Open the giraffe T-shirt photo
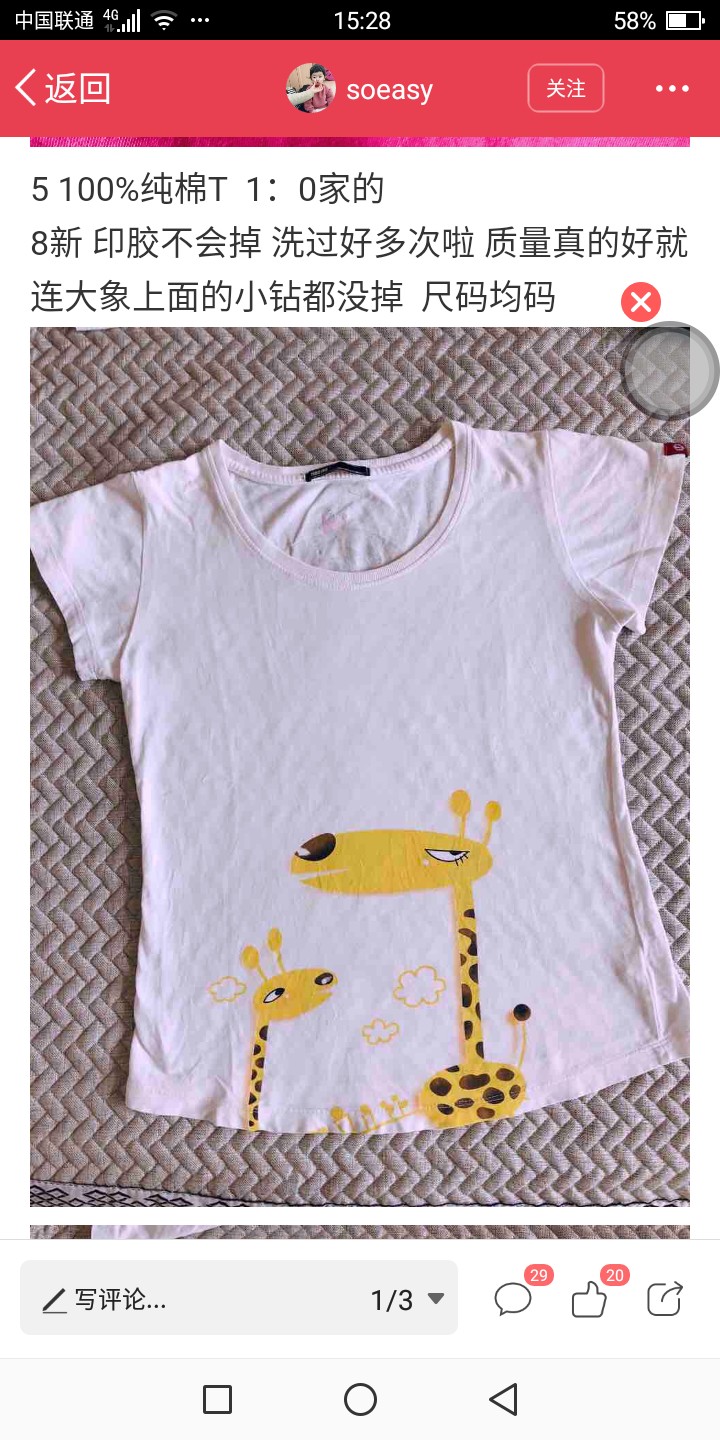The image size is (720, 1440). click(x=360, y=766)
